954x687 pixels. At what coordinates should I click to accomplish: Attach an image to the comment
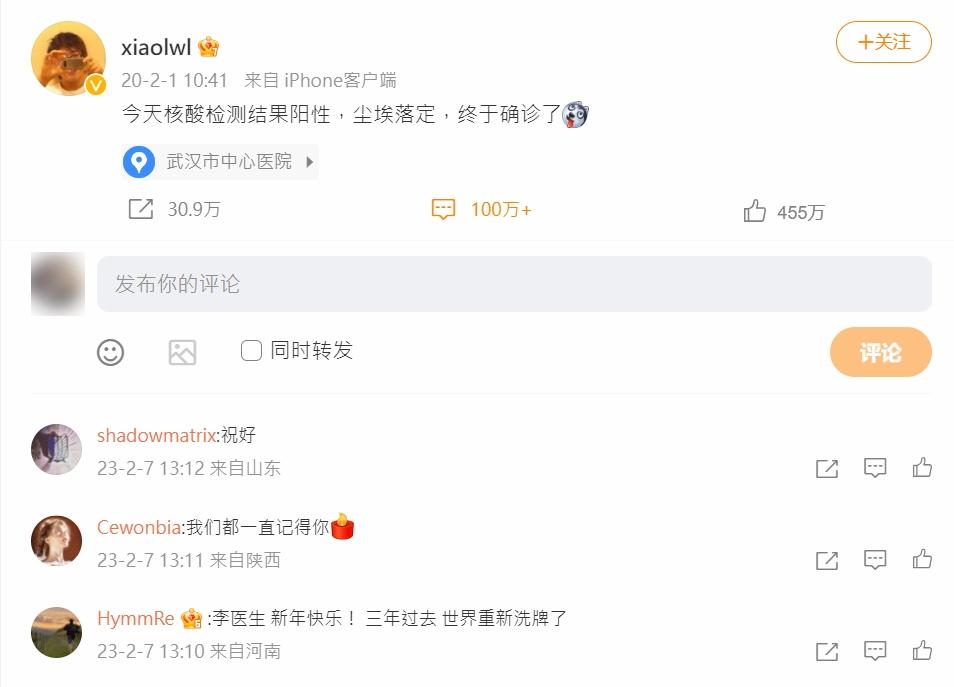(182, 352)
